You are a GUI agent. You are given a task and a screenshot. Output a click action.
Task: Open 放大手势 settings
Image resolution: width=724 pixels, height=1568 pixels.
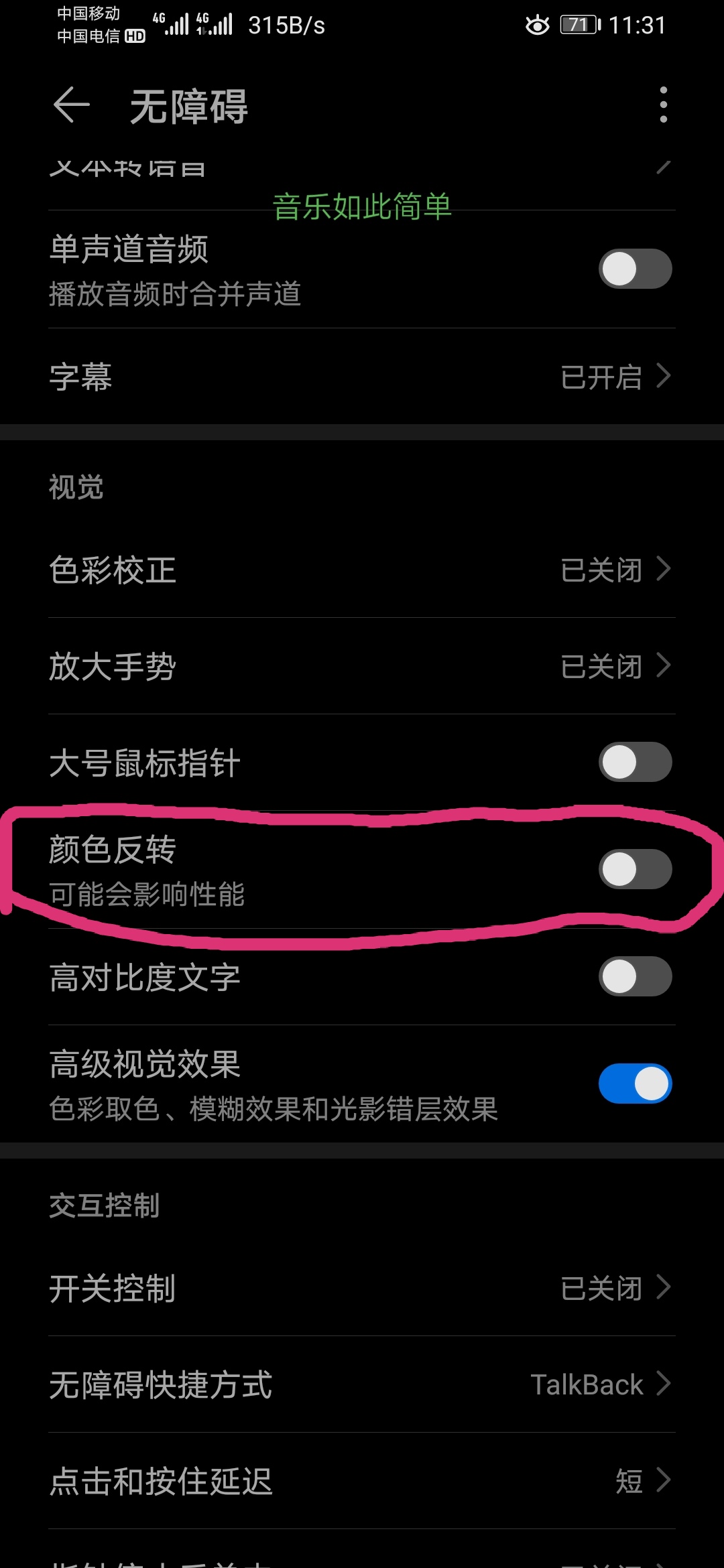coord(362,666)
